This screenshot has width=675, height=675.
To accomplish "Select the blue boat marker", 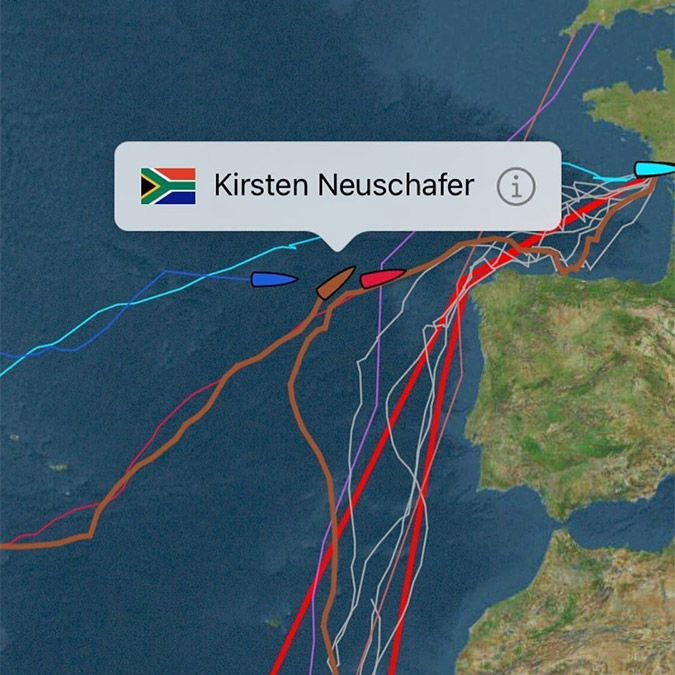I will coord(273,281).
